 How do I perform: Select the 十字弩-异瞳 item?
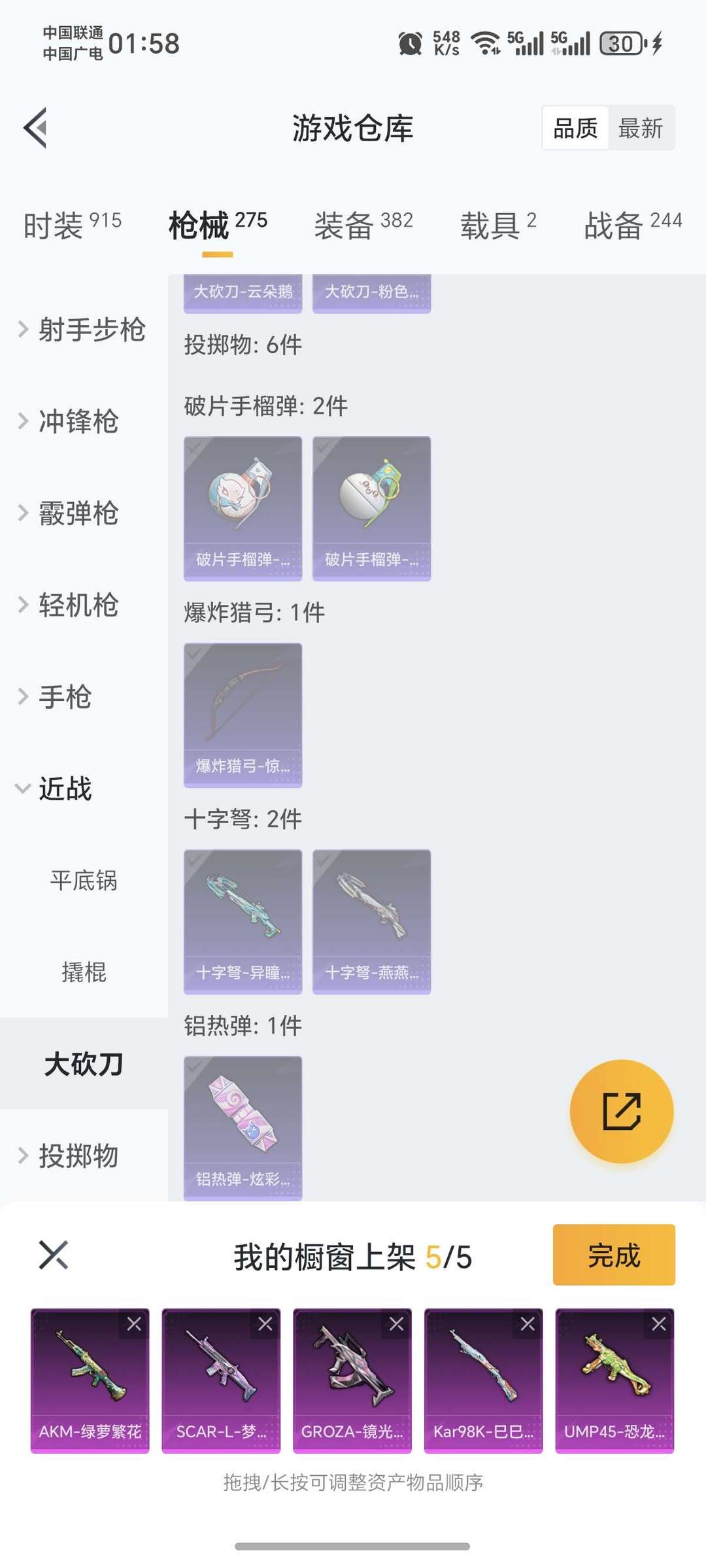[243, 921]
